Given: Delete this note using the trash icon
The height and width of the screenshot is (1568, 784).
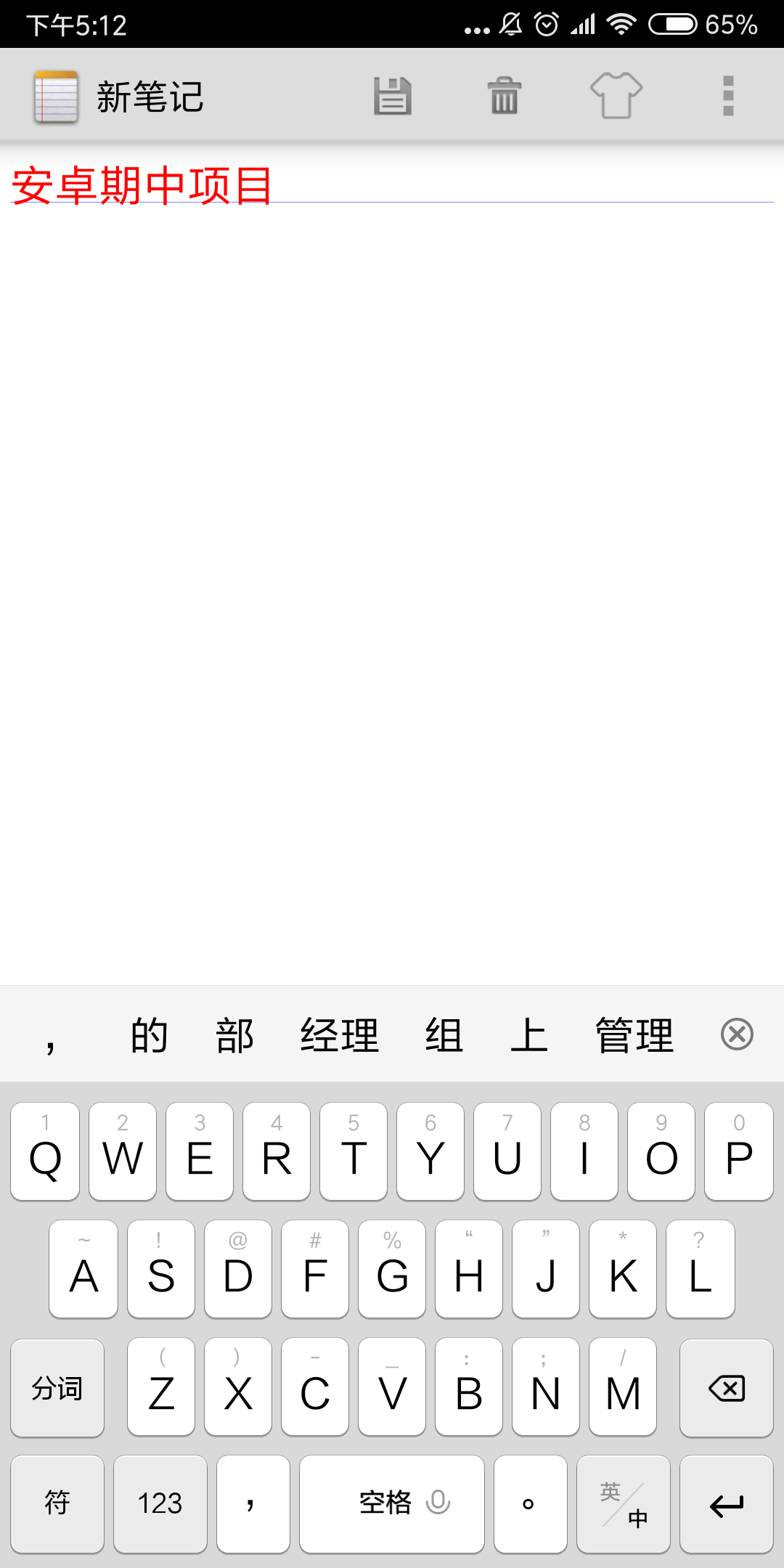Looking at the screenshot, I should coord(504,96).
